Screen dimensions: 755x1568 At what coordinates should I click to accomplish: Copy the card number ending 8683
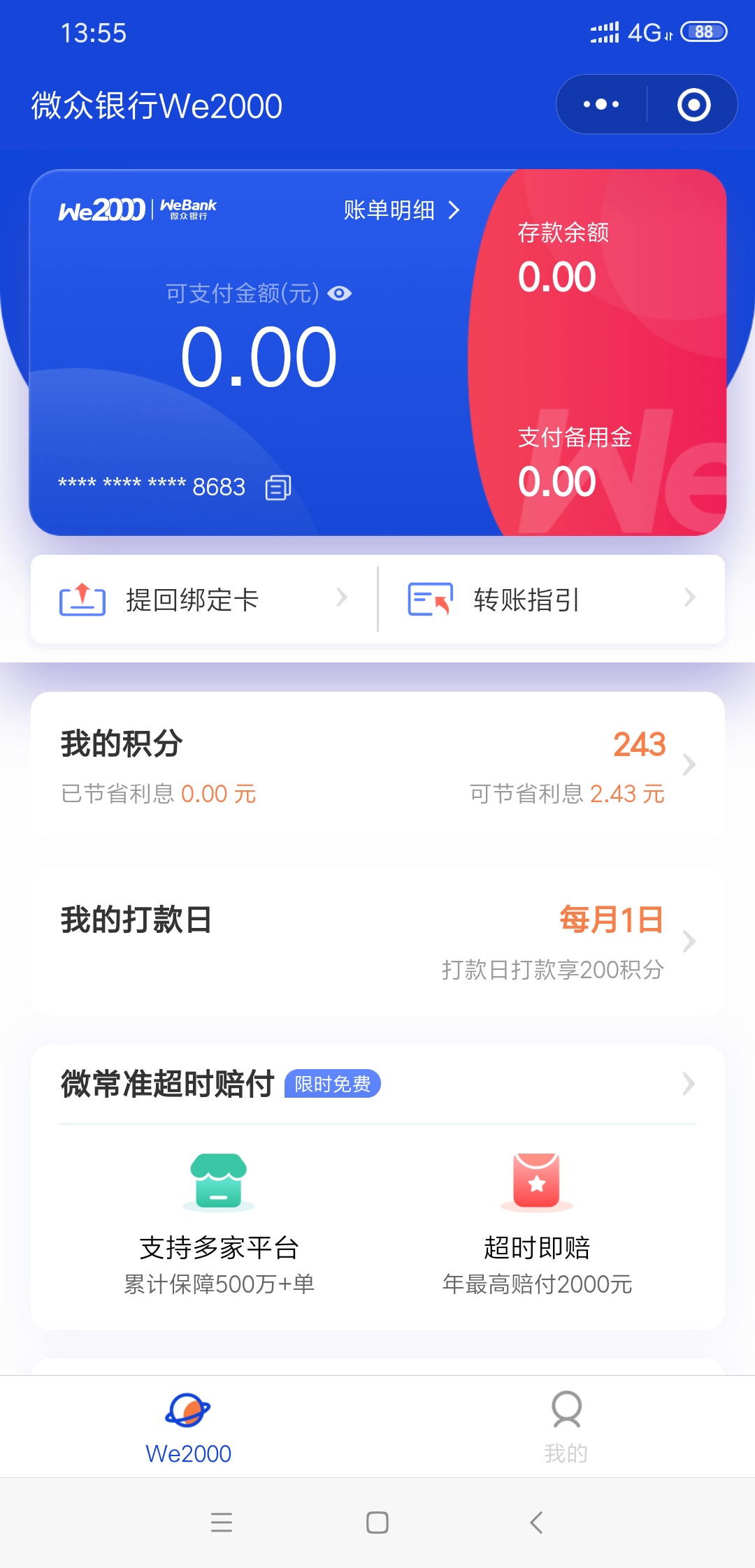coord(278,487)
